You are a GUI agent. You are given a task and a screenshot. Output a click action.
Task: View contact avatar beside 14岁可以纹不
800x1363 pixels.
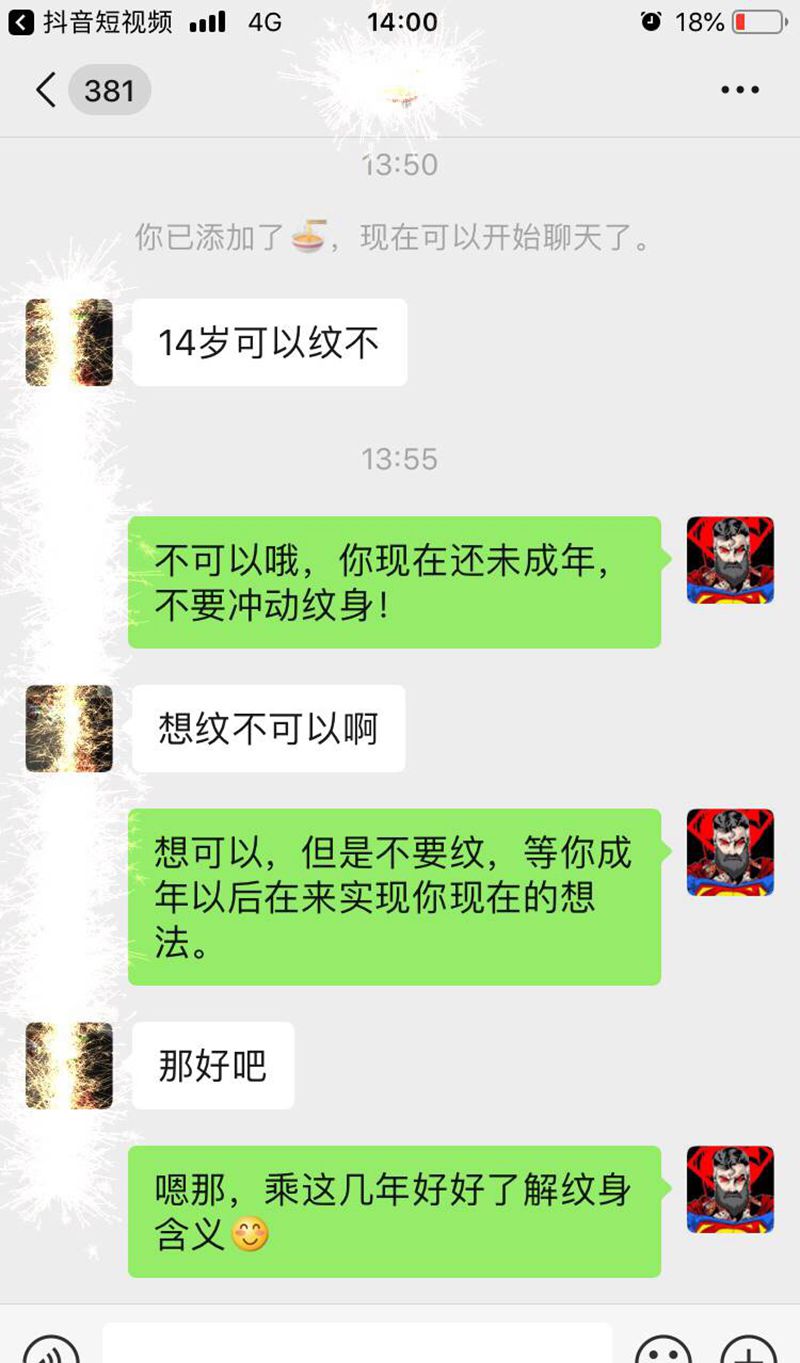point(69,342)
